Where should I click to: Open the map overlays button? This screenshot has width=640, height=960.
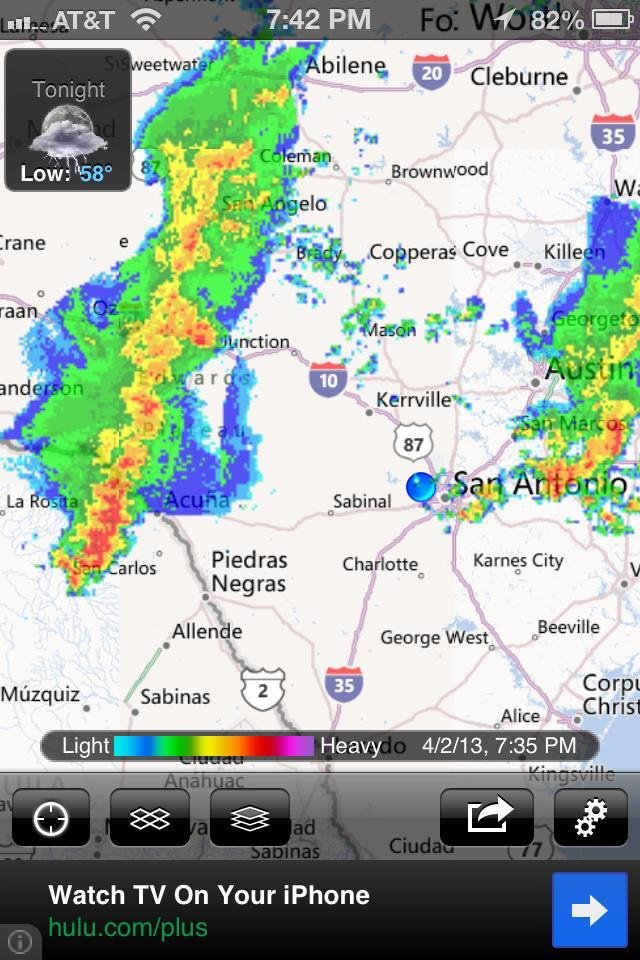coord(149,818)
